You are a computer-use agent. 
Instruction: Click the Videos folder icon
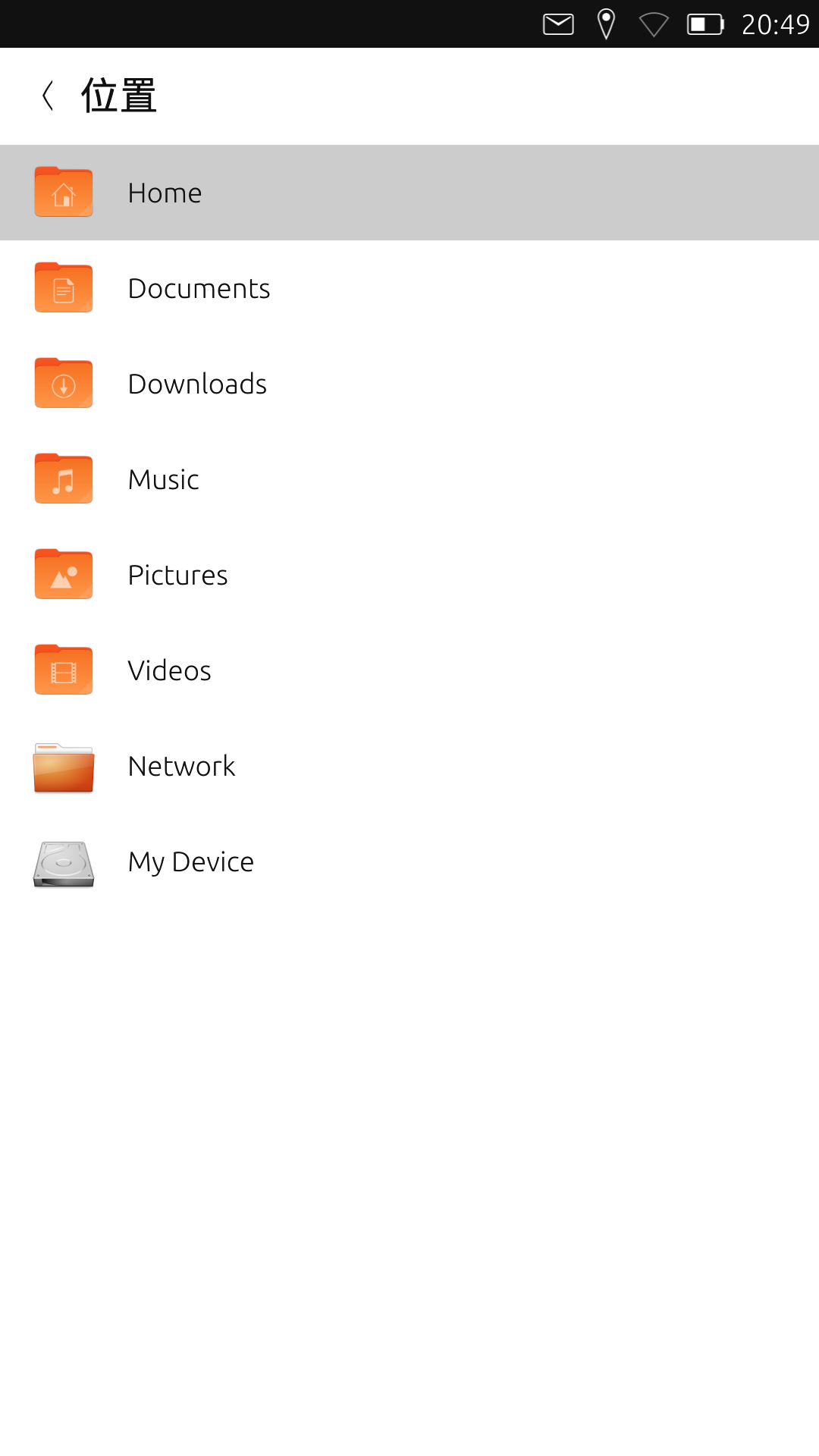[x=63, y=670]
